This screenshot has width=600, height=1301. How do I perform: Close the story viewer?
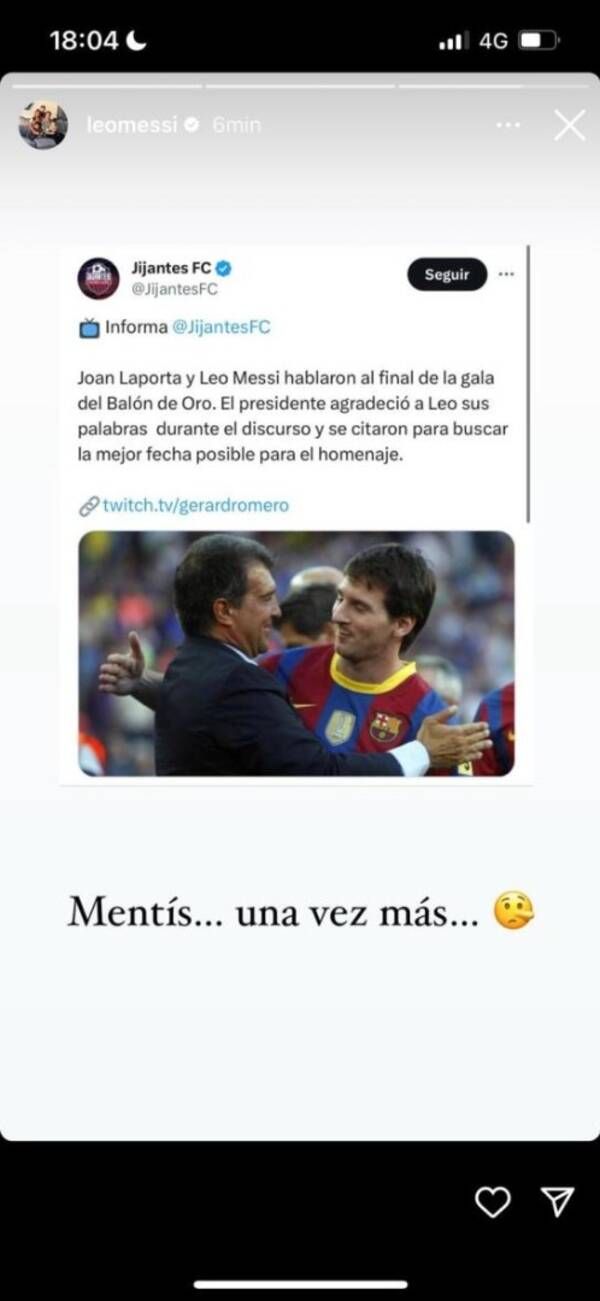point(569,125)
